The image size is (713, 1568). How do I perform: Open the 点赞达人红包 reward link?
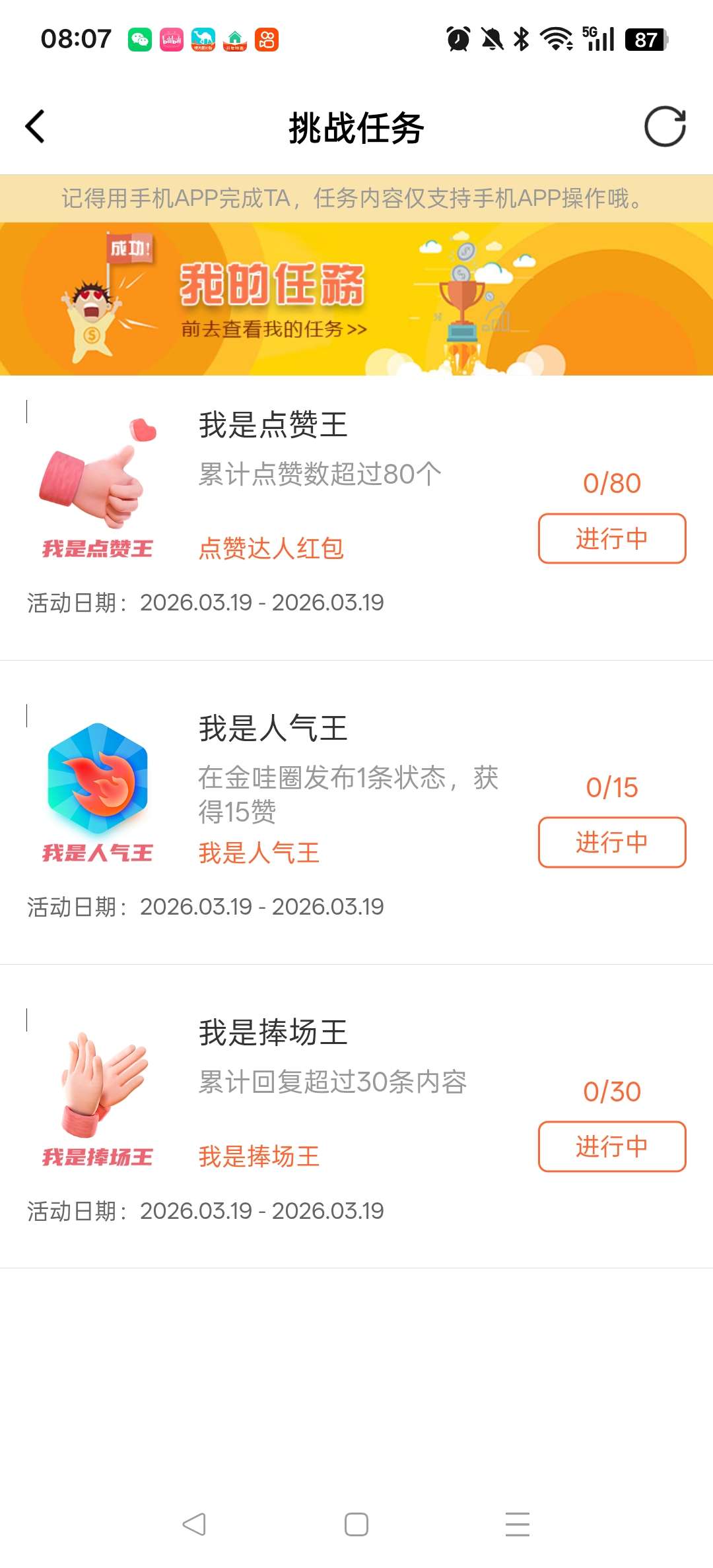pos(271,548)
